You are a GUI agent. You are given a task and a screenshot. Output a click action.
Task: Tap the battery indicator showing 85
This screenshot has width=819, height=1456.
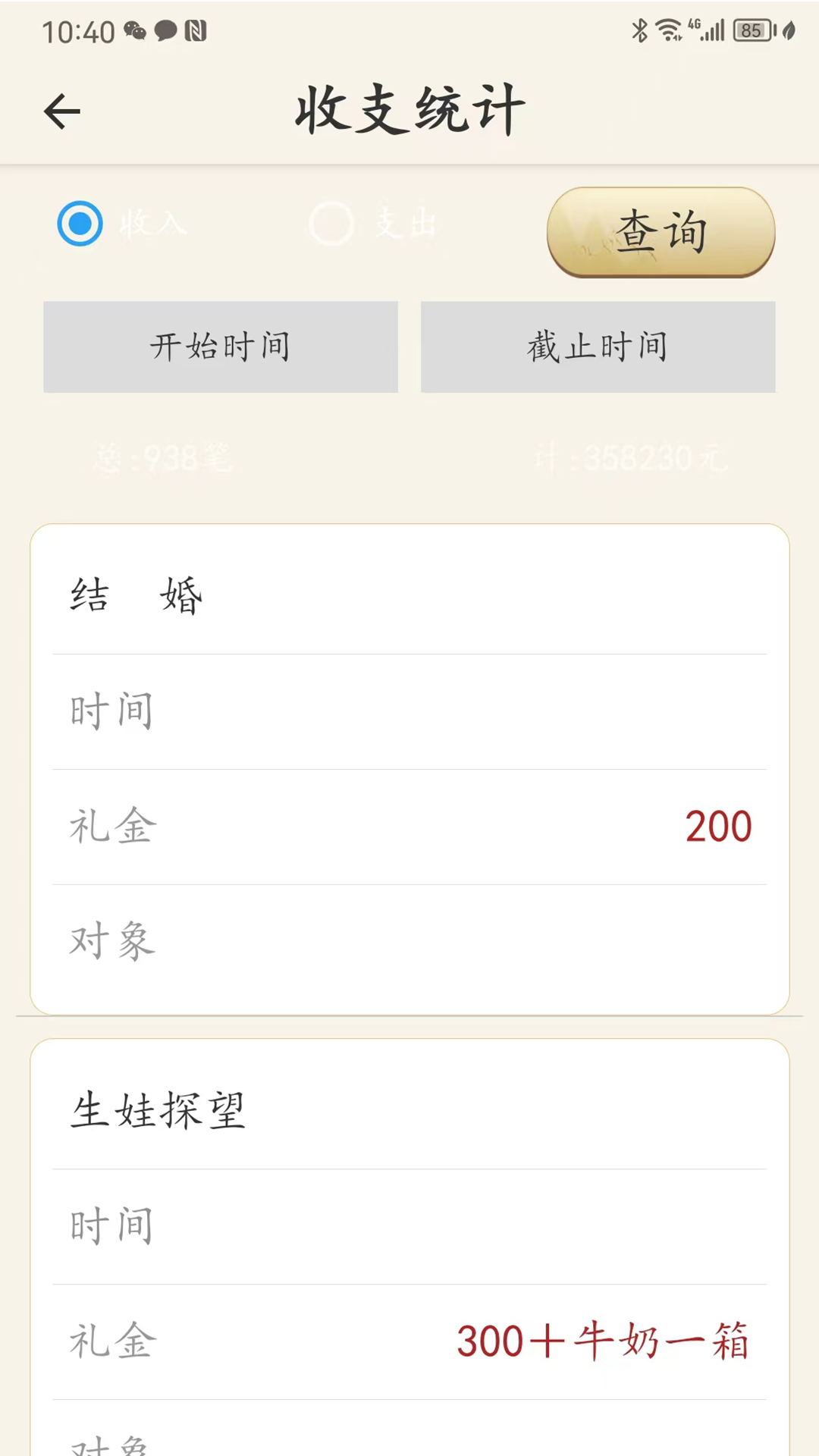point(751,30)
